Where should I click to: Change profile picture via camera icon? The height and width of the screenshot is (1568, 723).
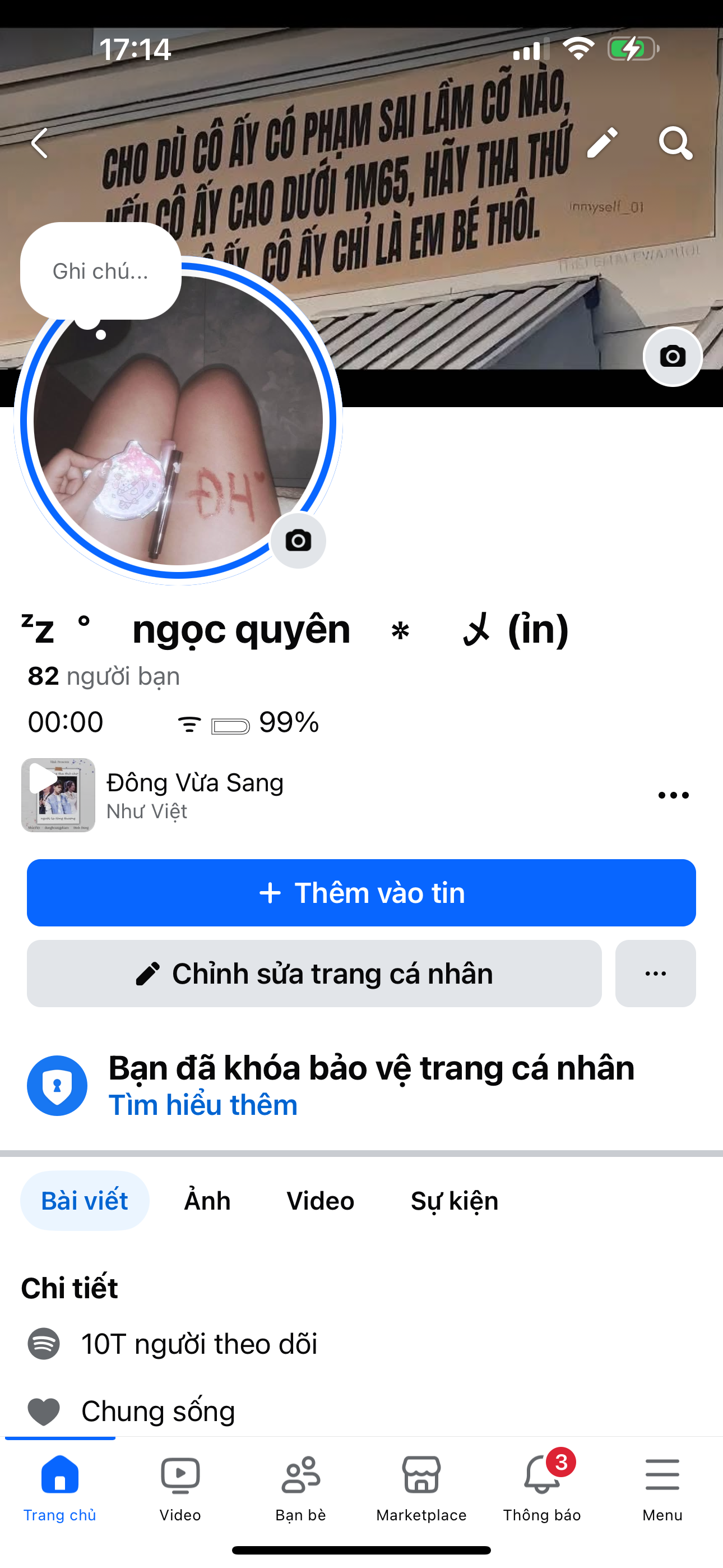[298, 541]
